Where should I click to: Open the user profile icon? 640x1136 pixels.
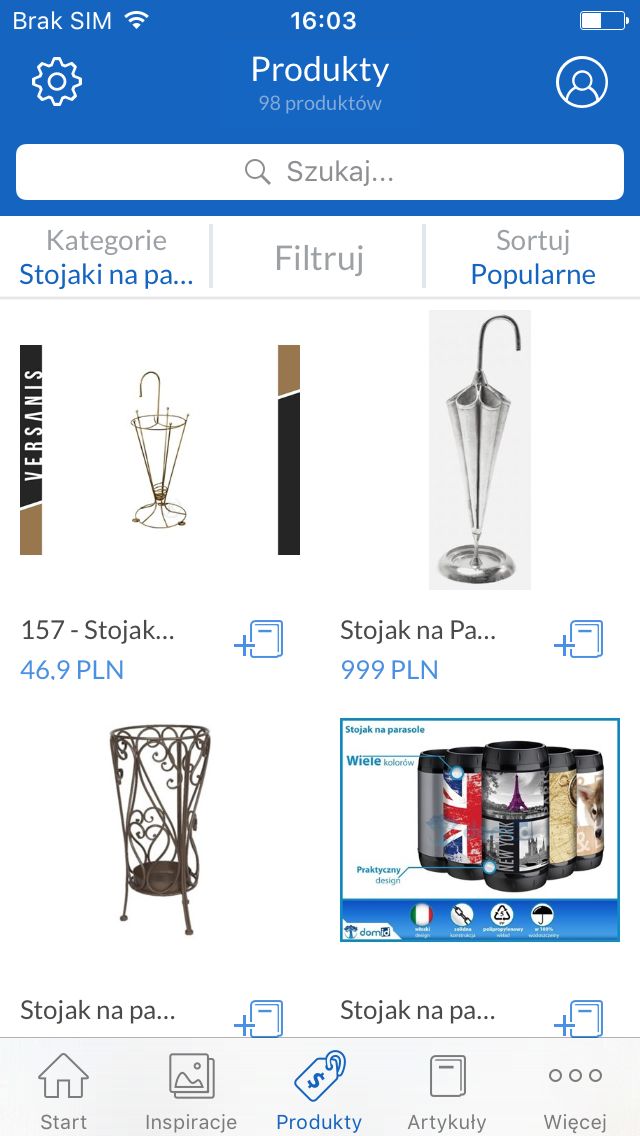click(581, 81)
